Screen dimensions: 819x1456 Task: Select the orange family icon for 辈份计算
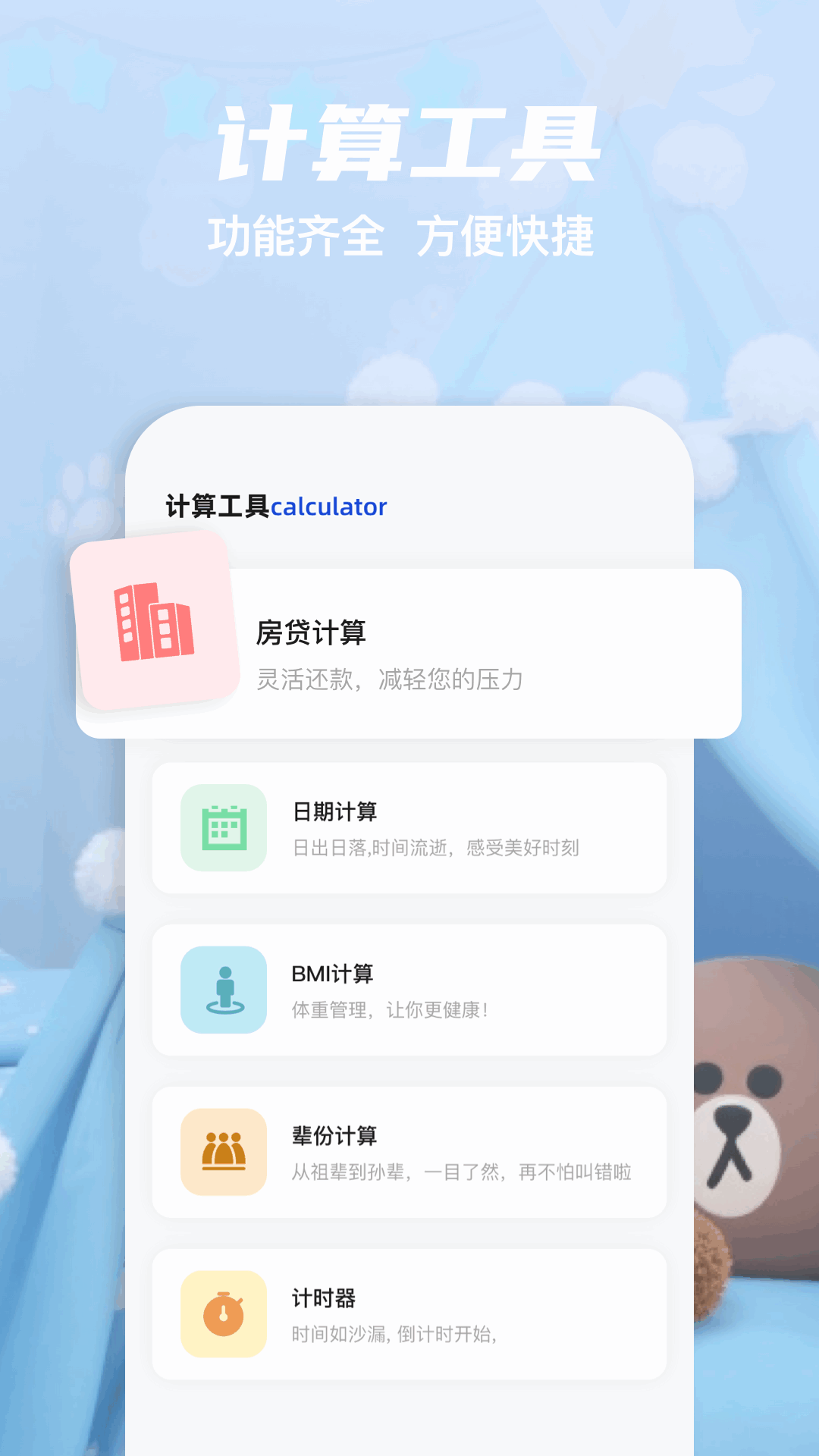222,1153
